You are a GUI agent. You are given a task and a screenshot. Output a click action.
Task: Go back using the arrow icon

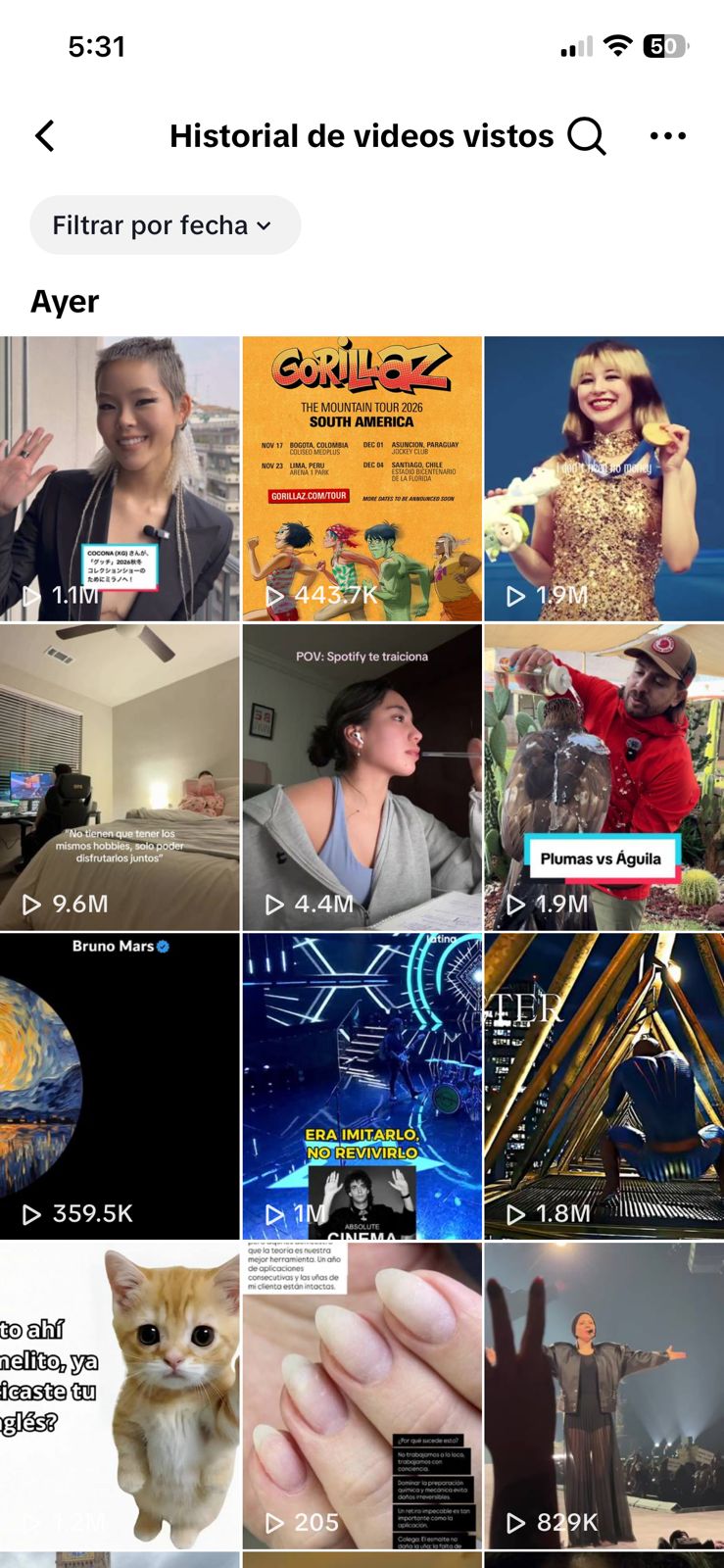(x=45, y=136)
